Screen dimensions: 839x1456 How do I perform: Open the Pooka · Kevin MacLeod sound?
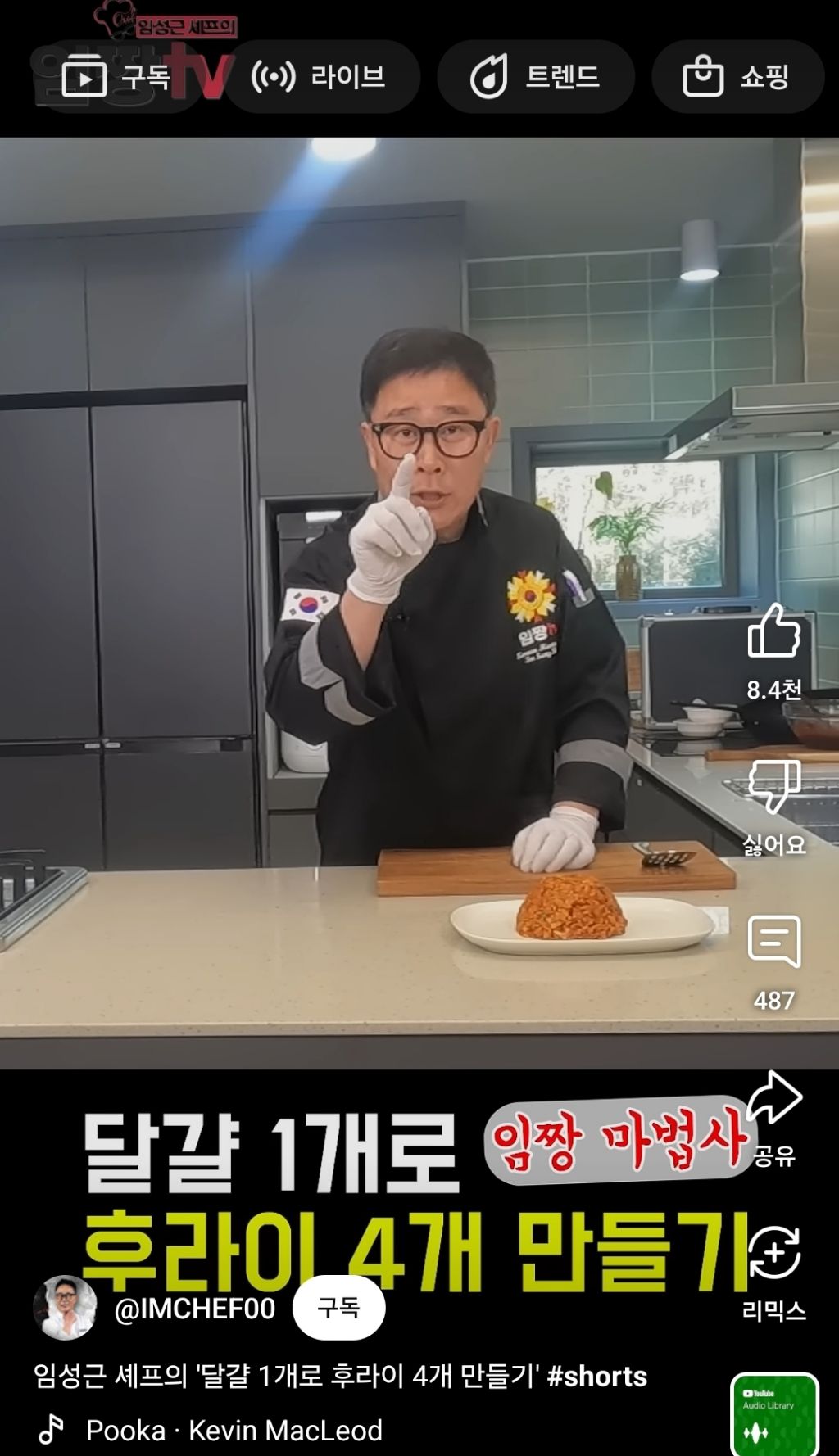coord(234,1431)
